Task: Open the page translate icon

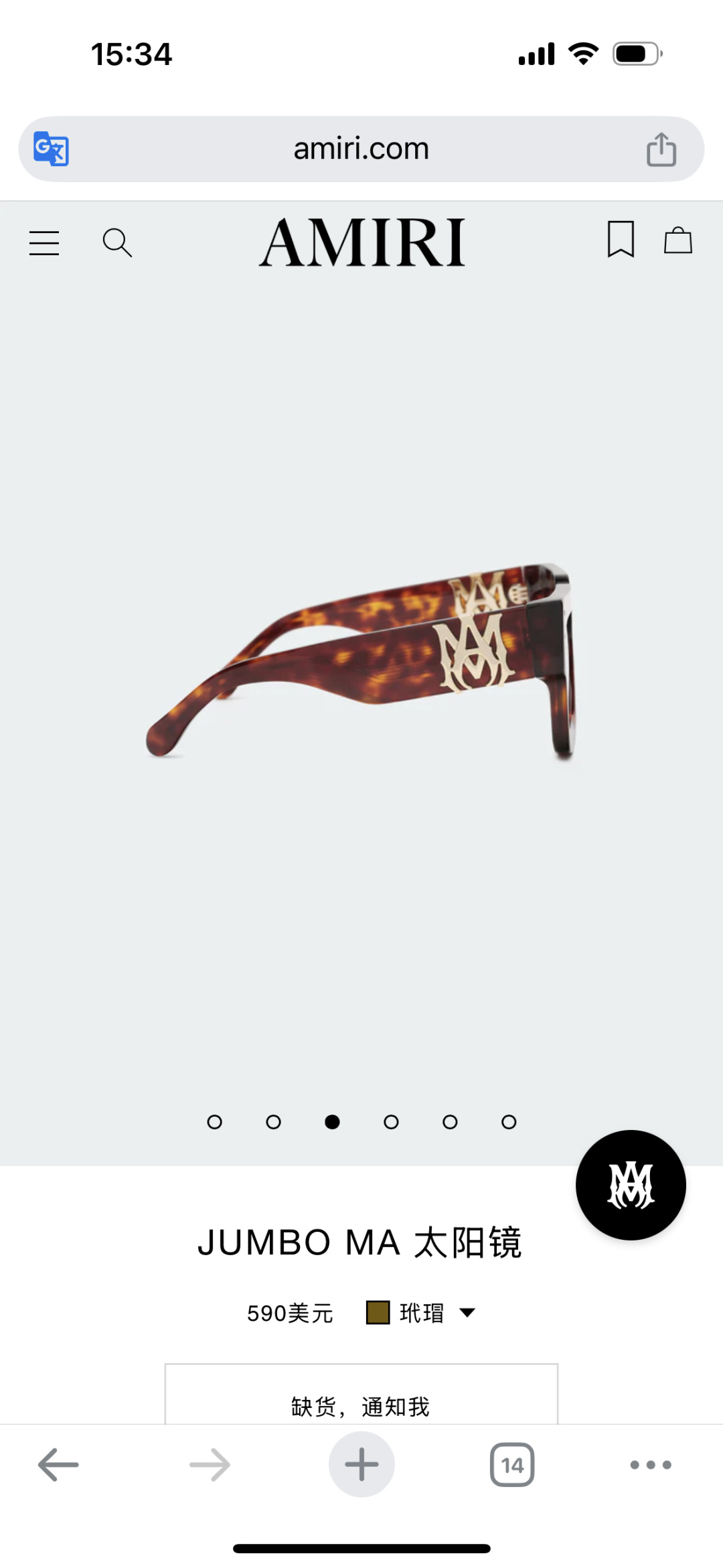Action: 52,149
